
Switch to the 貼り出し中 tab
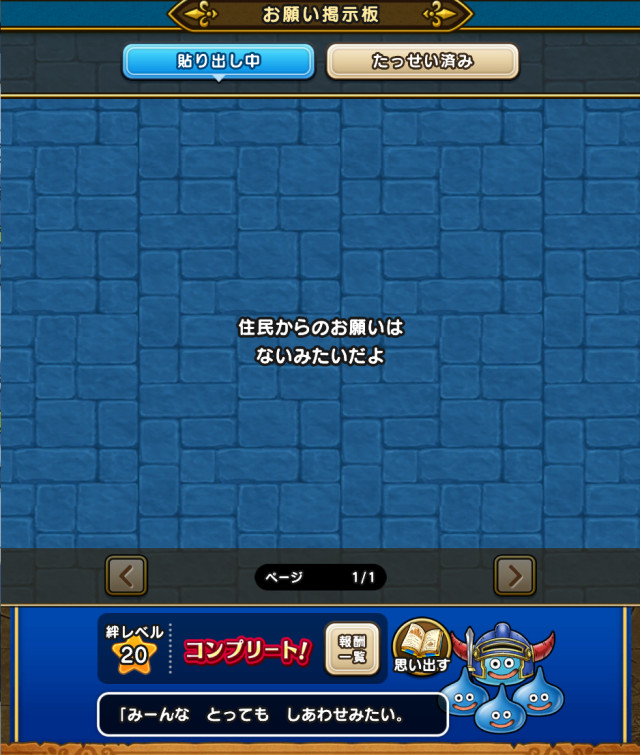coord(219,61)
